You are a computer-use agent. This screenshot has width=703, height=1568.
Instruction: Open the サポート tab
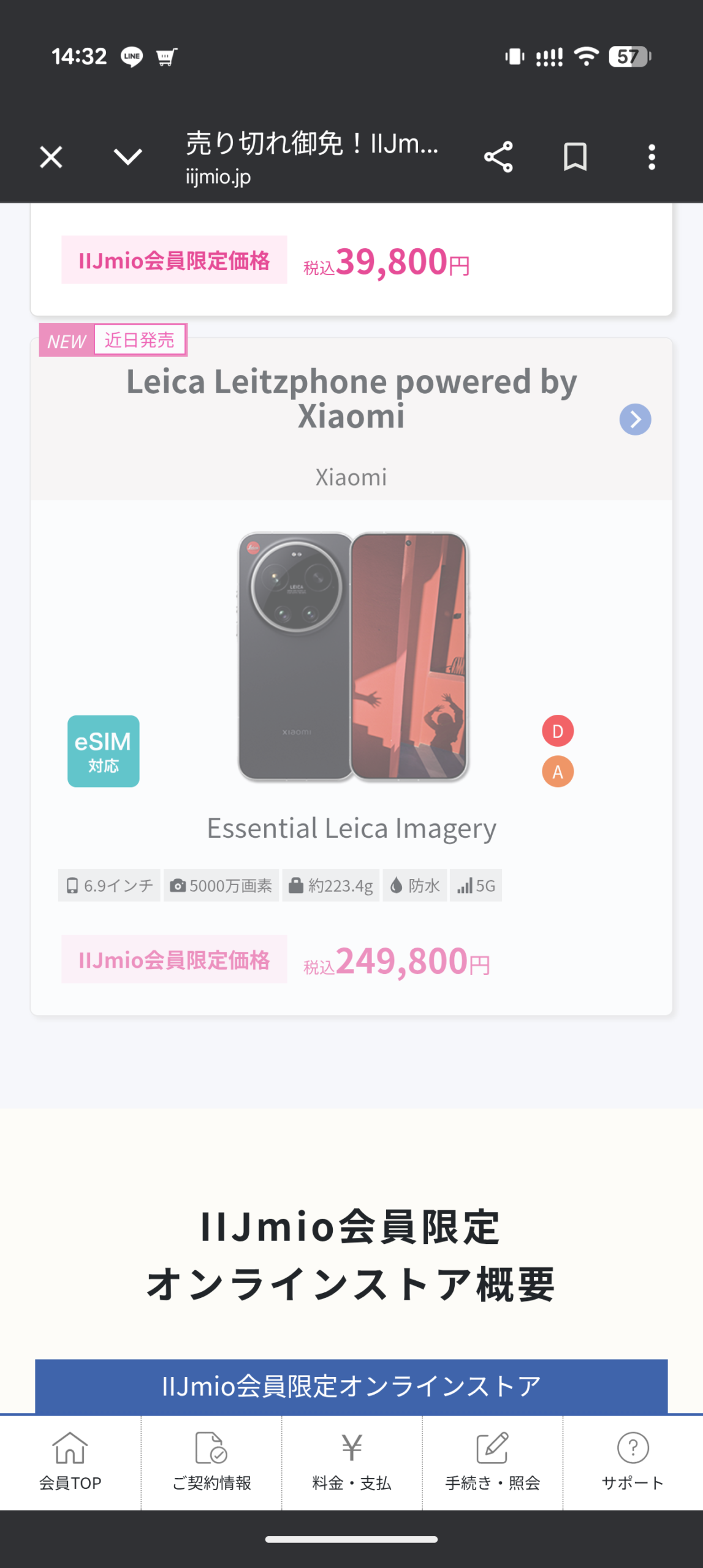633,1461
